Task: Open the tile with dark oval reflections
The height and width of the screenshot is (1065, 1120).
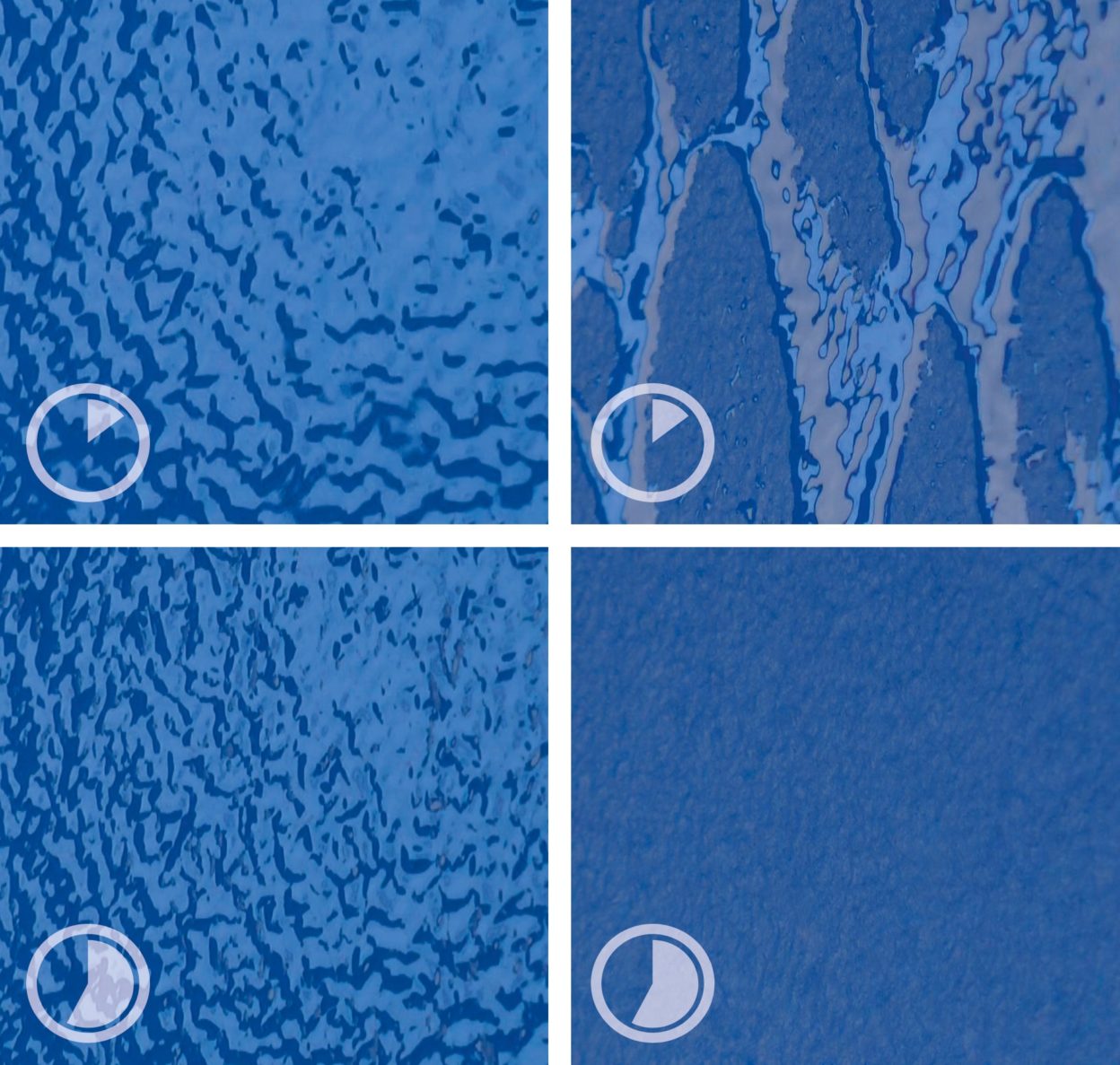Action: click(x=845, y=262)
